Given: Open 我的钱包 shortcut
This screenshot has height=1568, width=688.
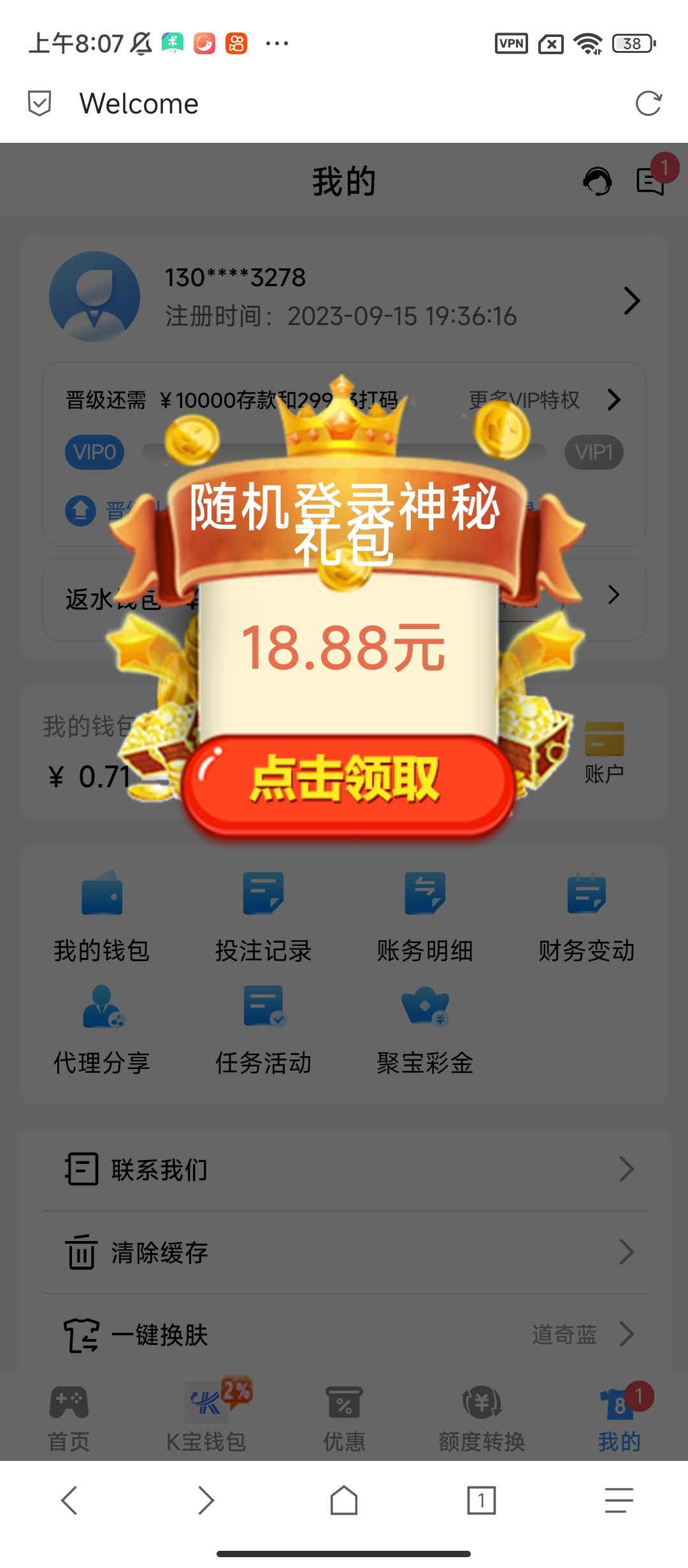Looking at the screenshot, I should [x=102, y=915].
